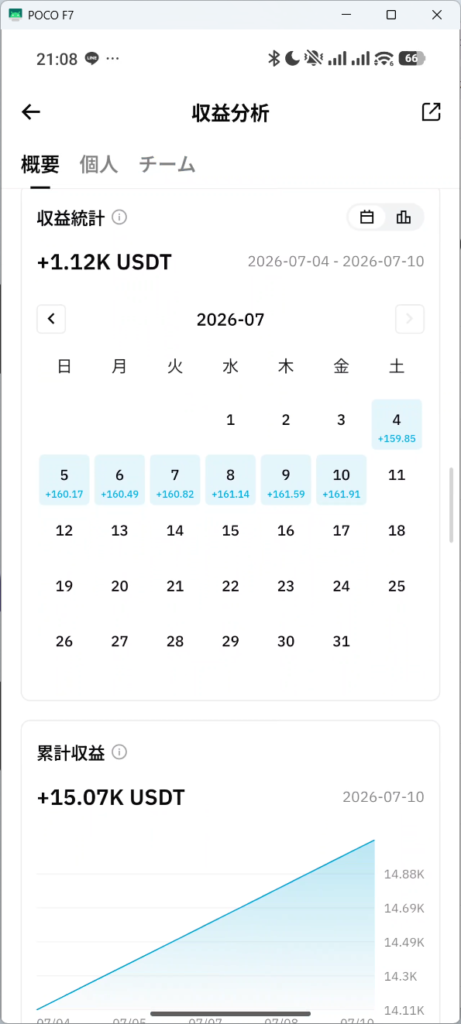
Task: Open info icon next to 累計収益
Action: point(119,752)
